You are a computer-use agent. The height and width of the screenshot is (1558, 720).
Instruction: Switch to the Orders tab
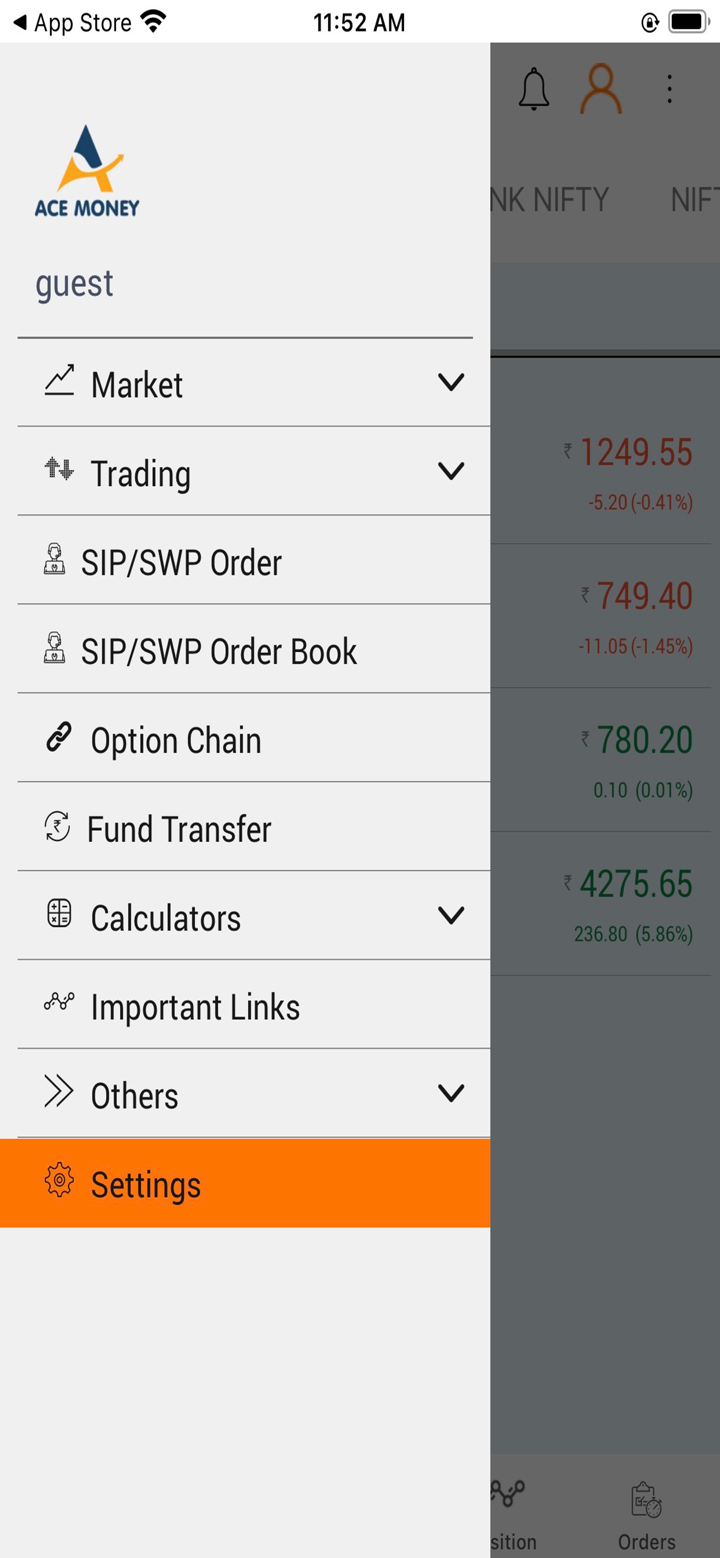click(646, 1515)
